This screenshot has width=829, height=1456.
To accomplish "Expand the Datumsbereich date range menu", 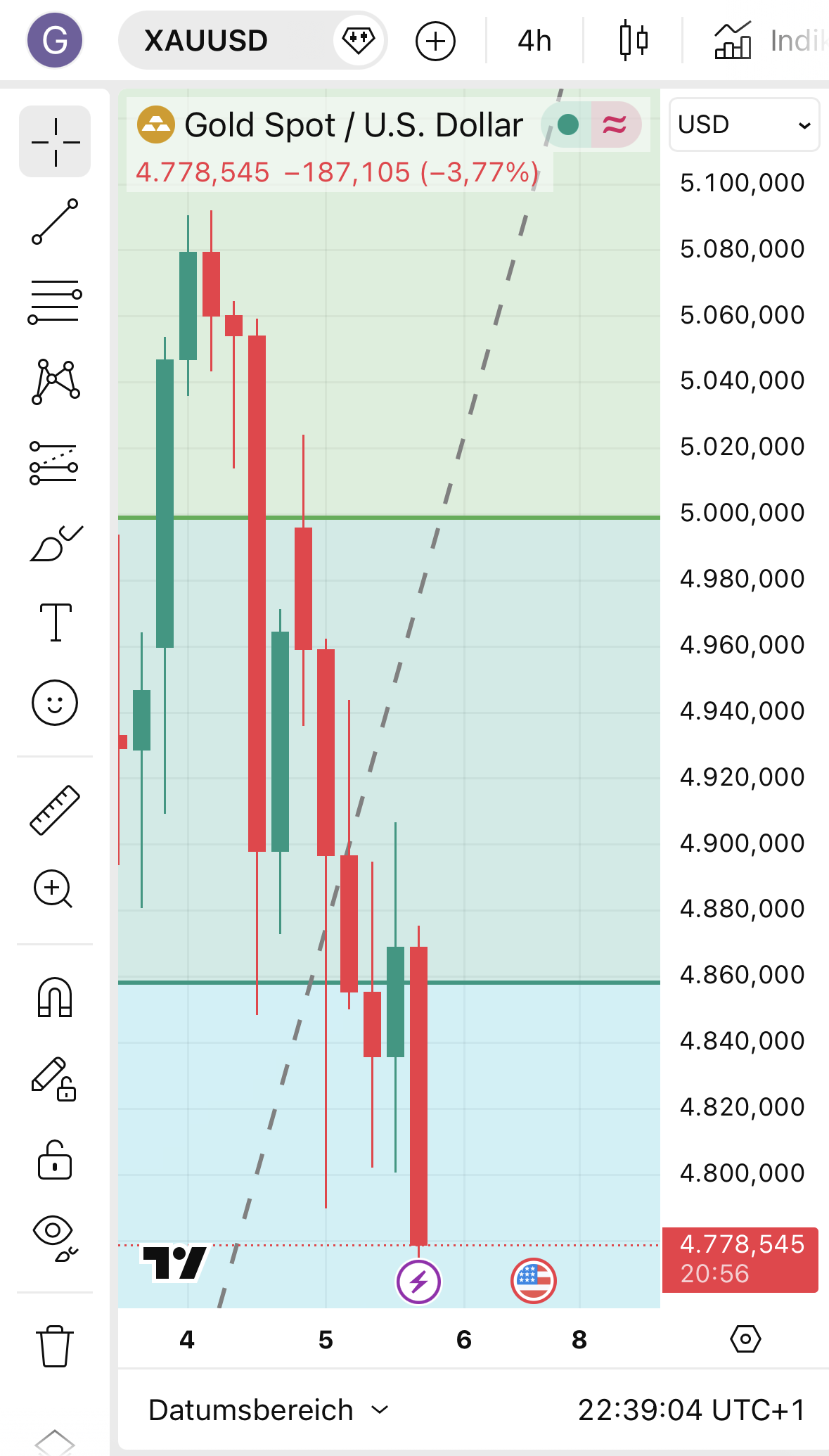I will click(268, 1410).
